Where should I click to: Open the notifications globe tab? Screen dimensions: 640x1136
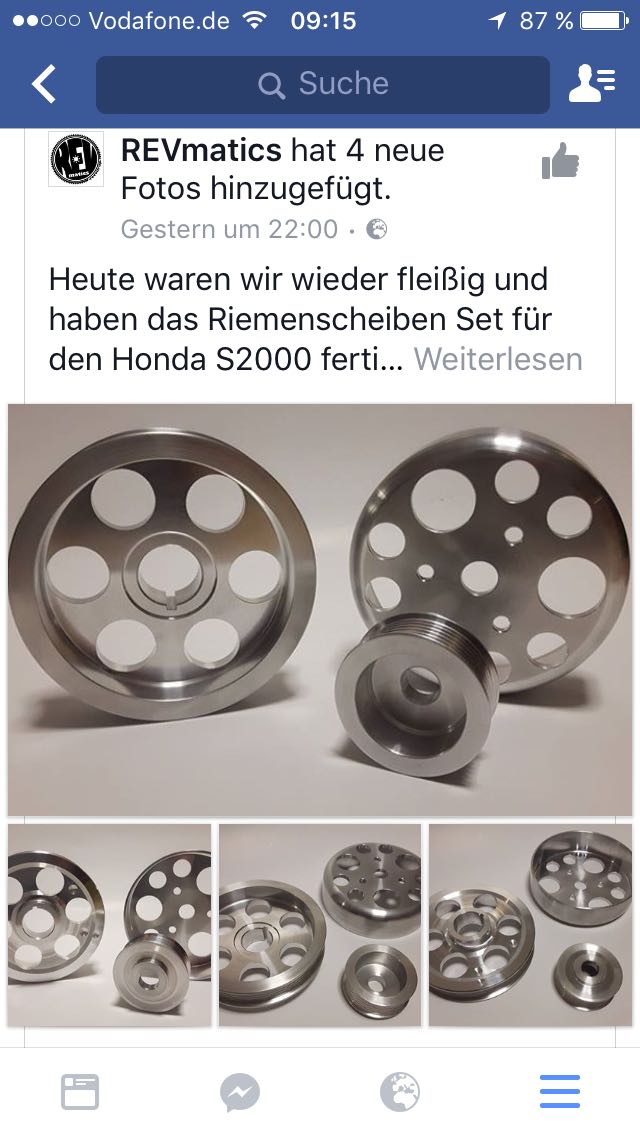400,1092
